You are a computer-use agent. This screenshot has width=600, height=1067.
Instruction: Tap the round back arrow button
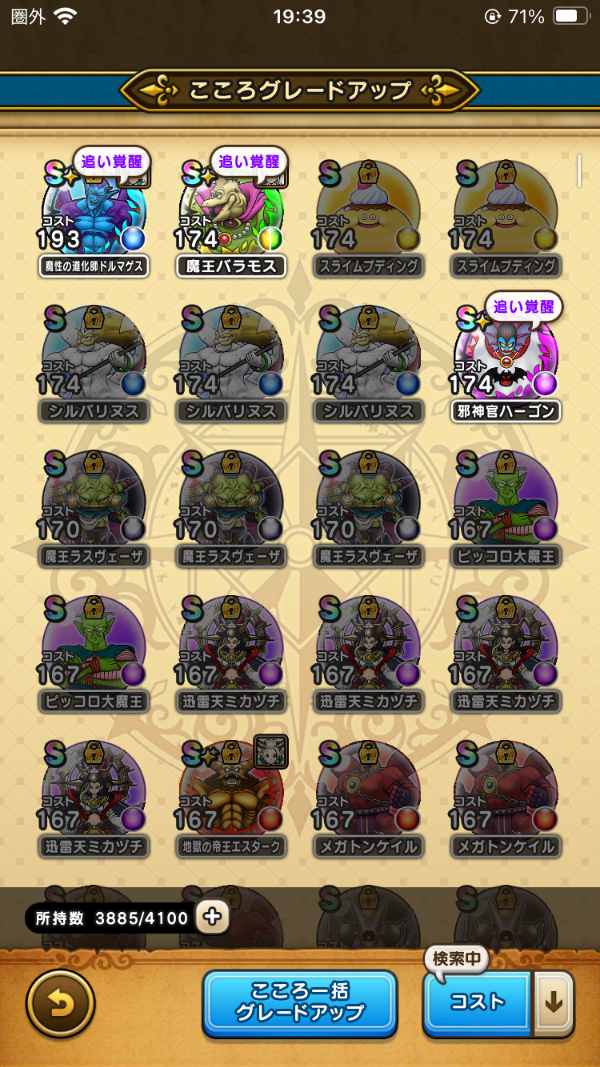pyautogui.click(x=60, y=1004)
